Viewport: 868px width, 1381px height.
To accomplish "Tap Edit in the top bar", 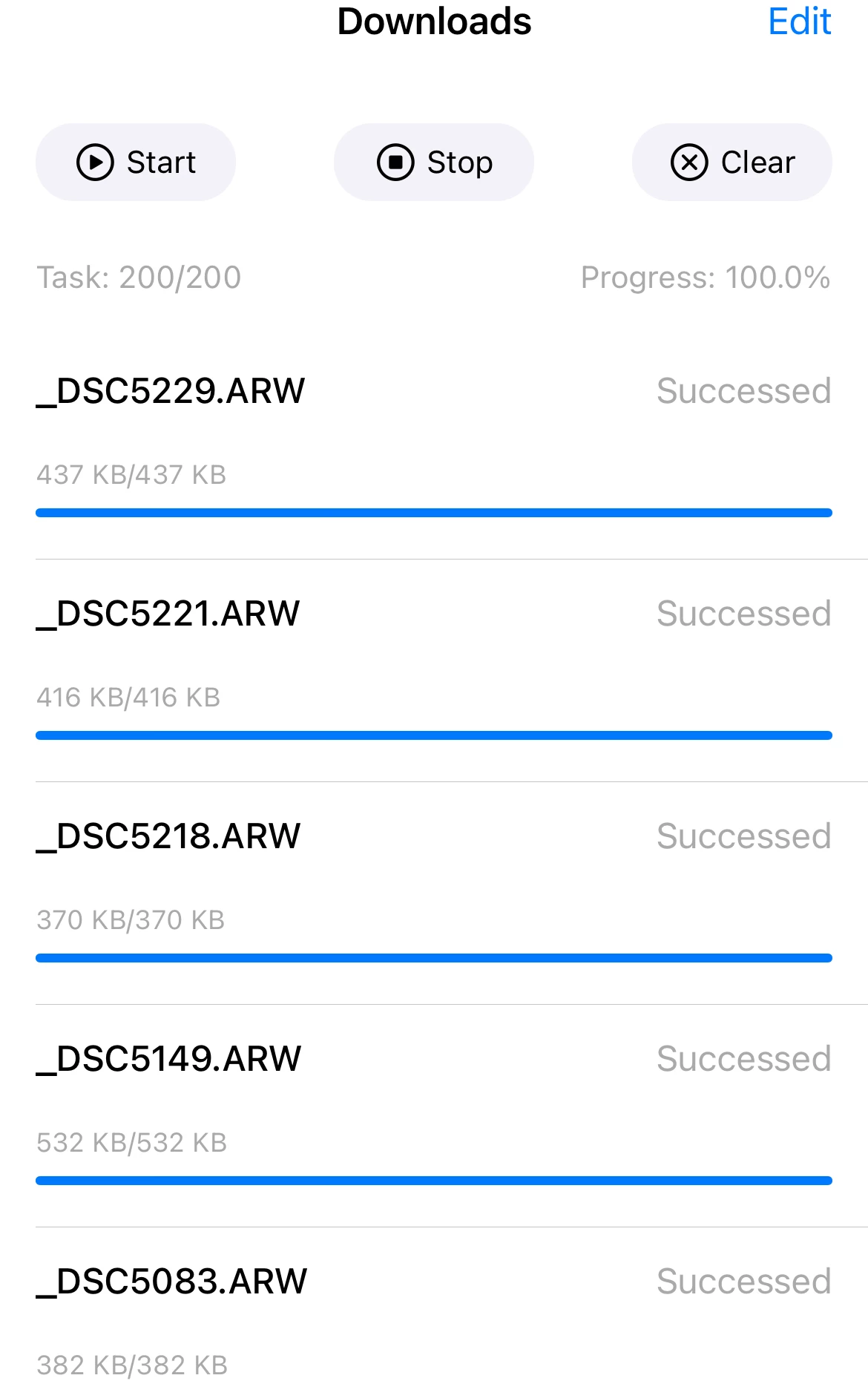I will (x=799, y=22).
